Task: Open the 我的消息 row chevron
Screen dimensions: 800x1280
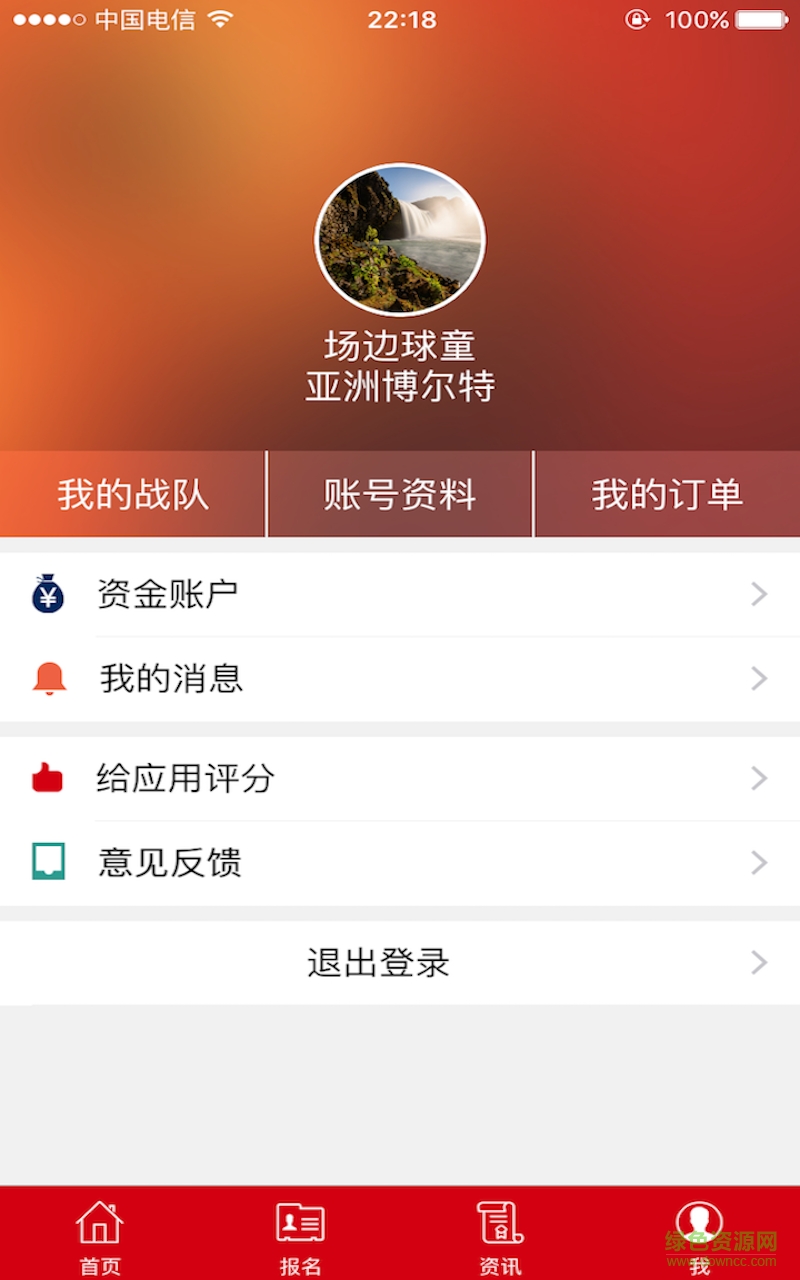Action: [x=758, y=678]
